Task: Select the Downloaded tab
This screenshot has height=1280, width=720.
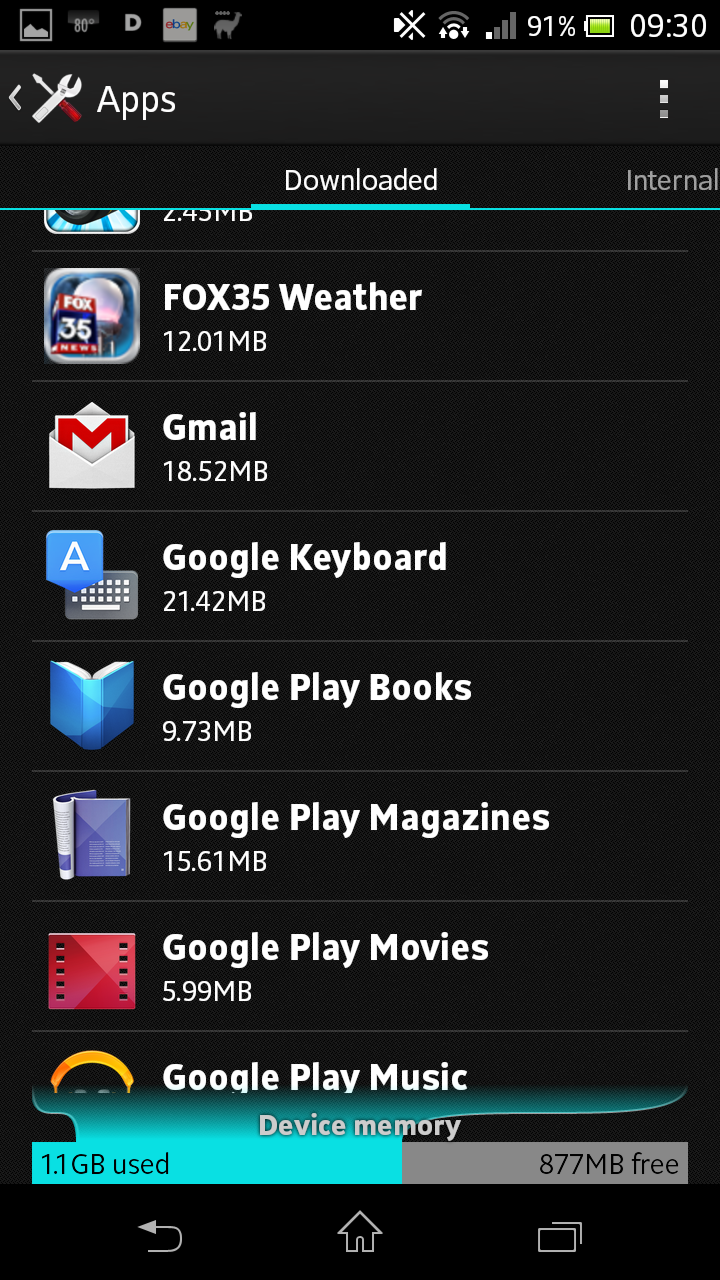Action: pos(360,180)
